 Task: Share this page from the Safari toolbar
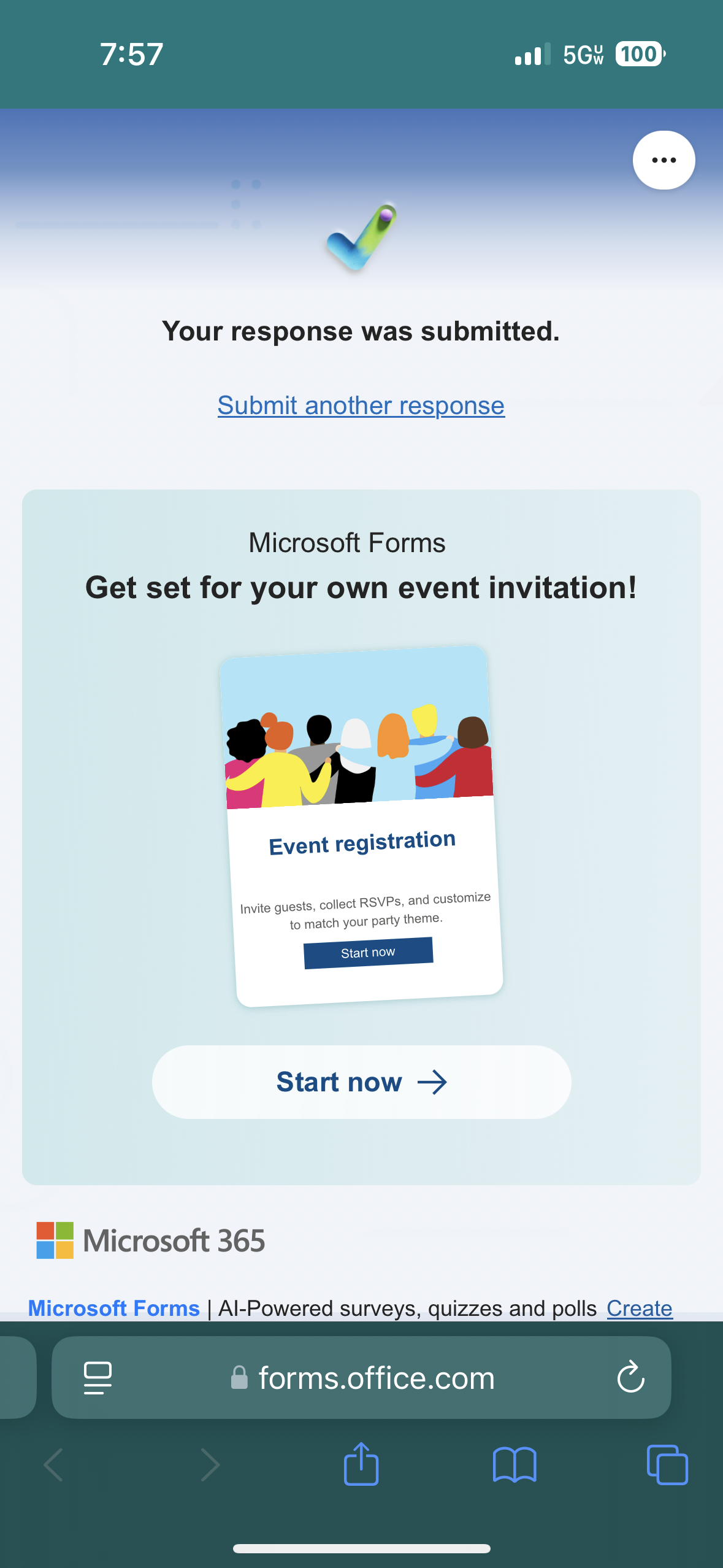(361, 1464)
